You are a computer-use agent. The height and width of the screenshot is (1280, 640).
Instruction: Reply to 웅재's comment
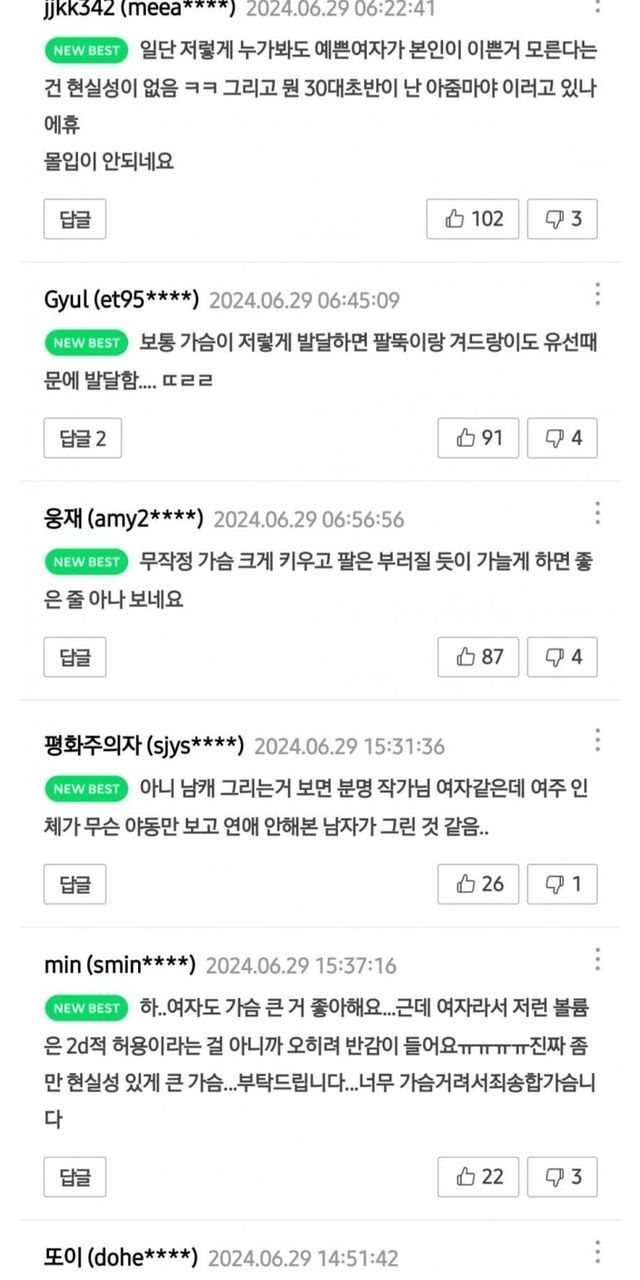coord(75,657)
